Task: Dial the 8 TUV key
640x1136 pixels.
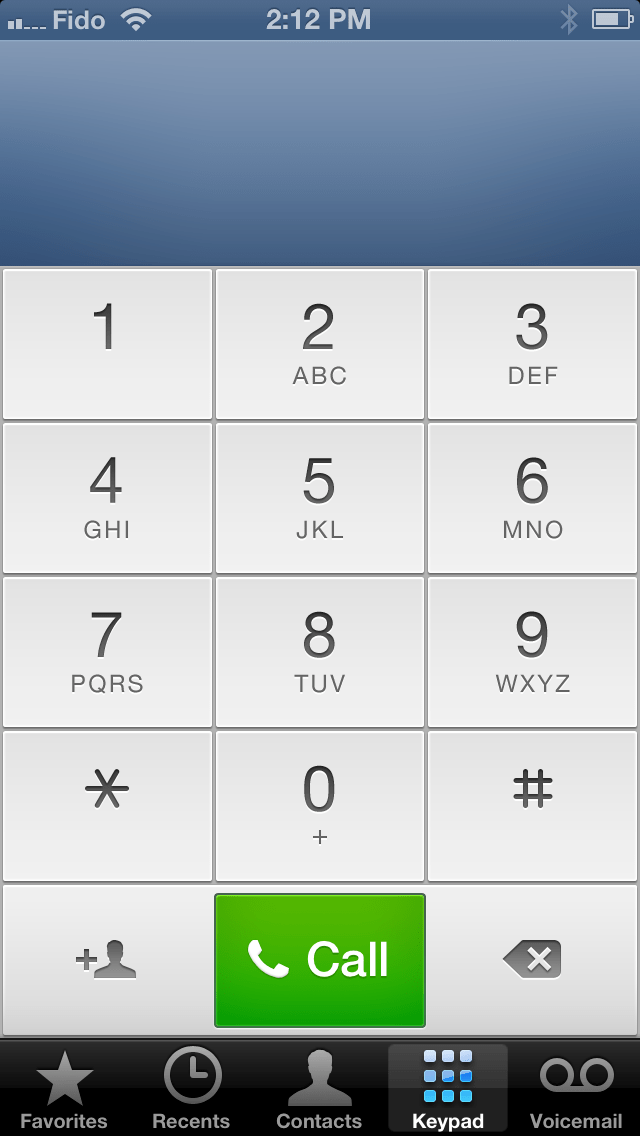Action: point(320,651)
